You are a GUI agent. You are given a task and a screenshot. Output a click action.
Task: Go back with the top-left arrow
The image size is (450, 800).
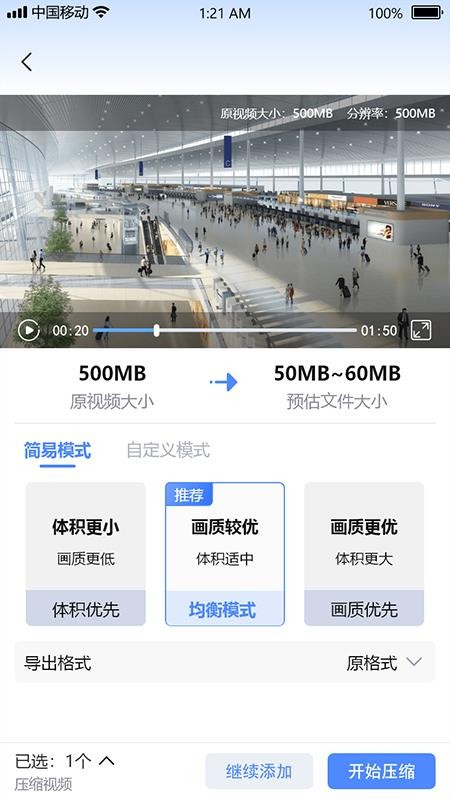pyautogui.click(x=27, y=62)
